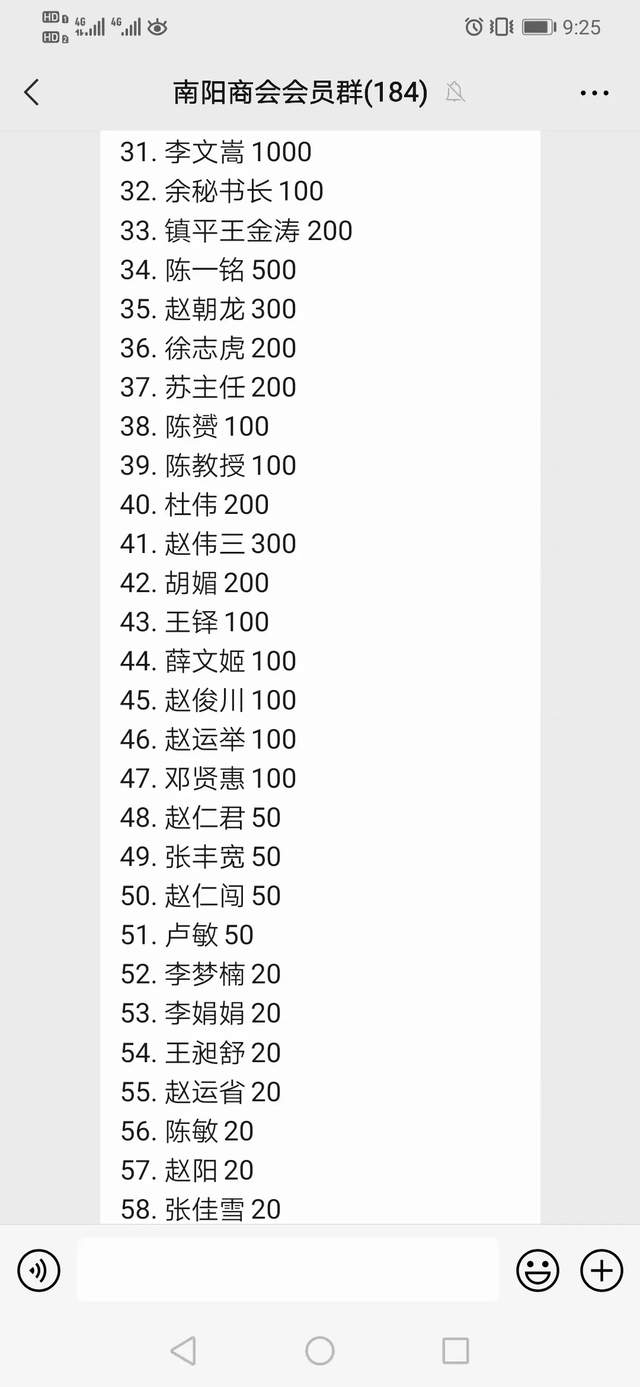
Task: Go to the home screen
Action: [x=320, y=1351]
